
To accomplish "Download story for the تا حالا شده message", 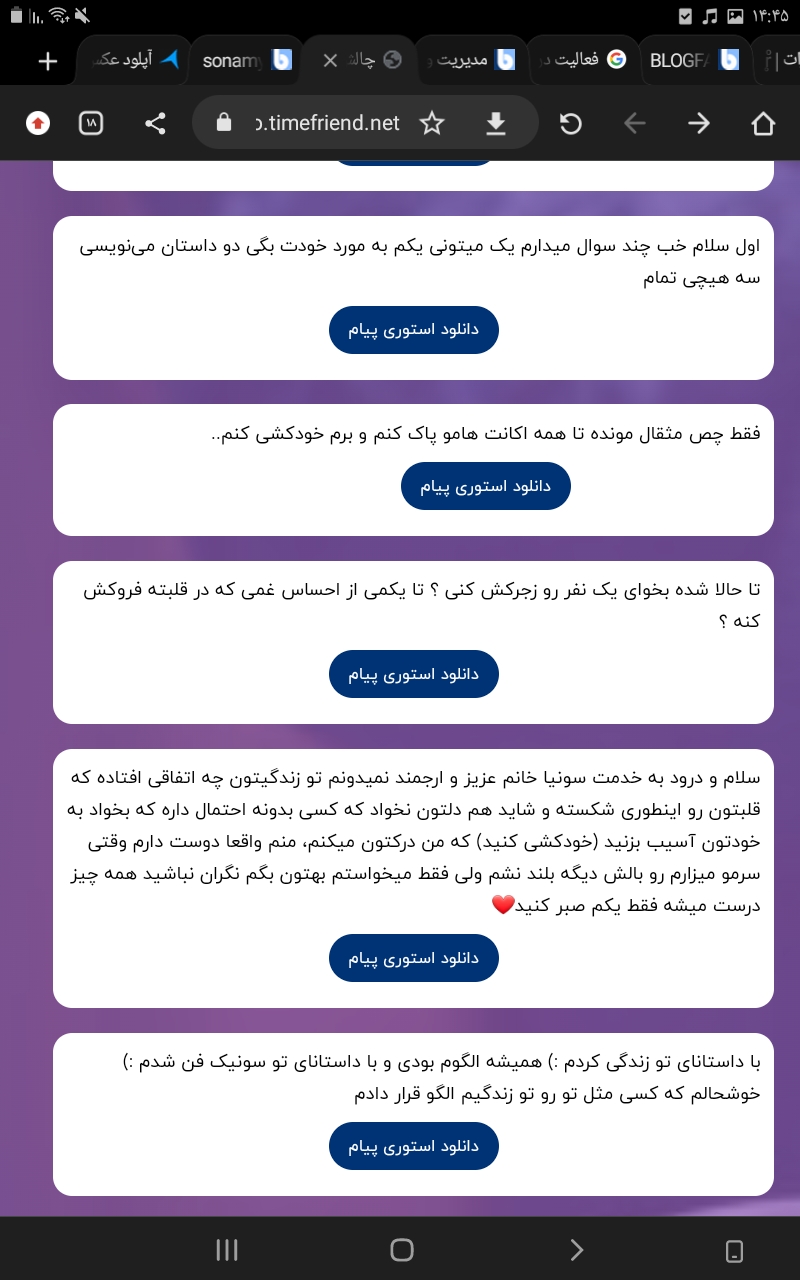I will (413, 674).
